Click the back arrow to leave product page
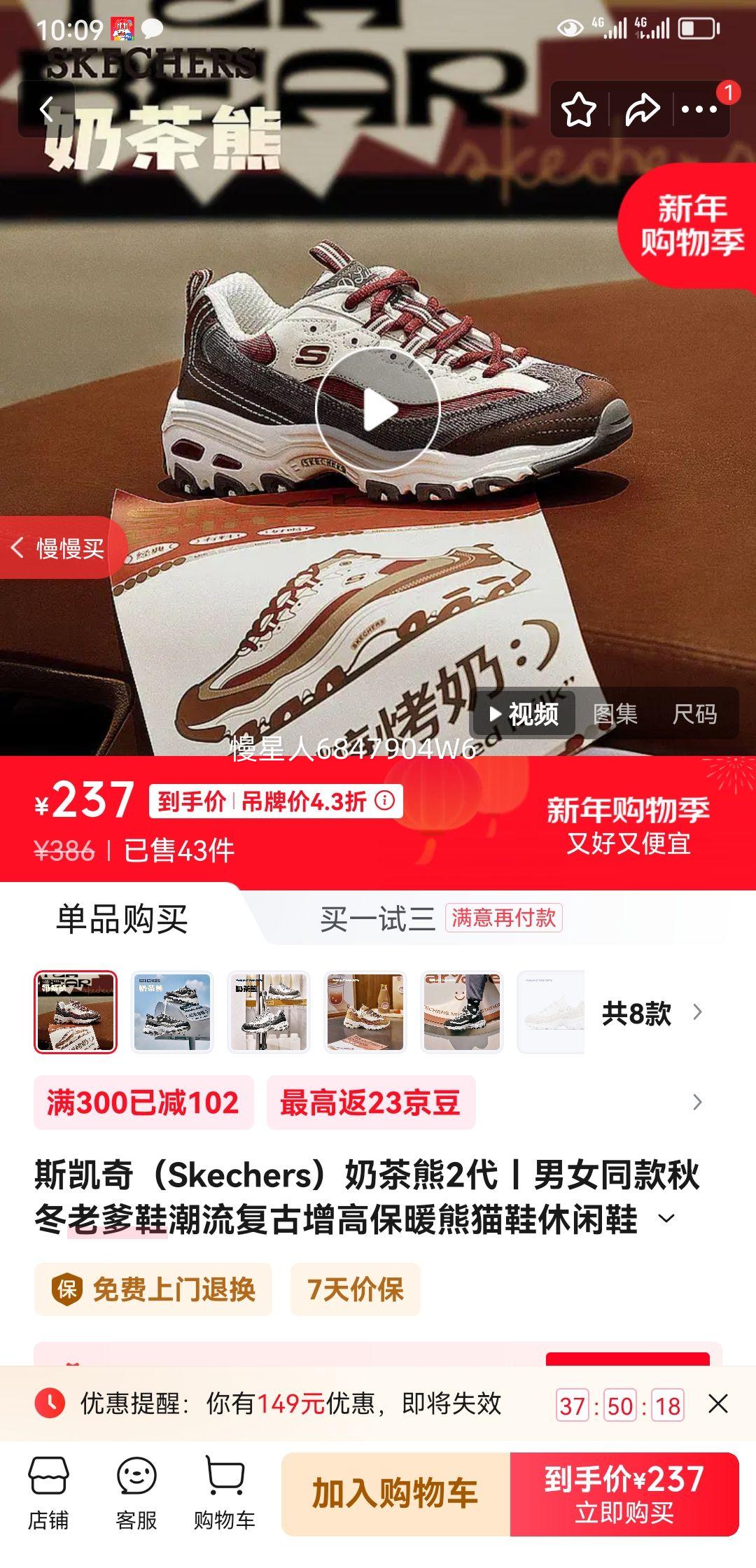Image resolution: width=756 pixels, height=1568 pixels. 47,107
